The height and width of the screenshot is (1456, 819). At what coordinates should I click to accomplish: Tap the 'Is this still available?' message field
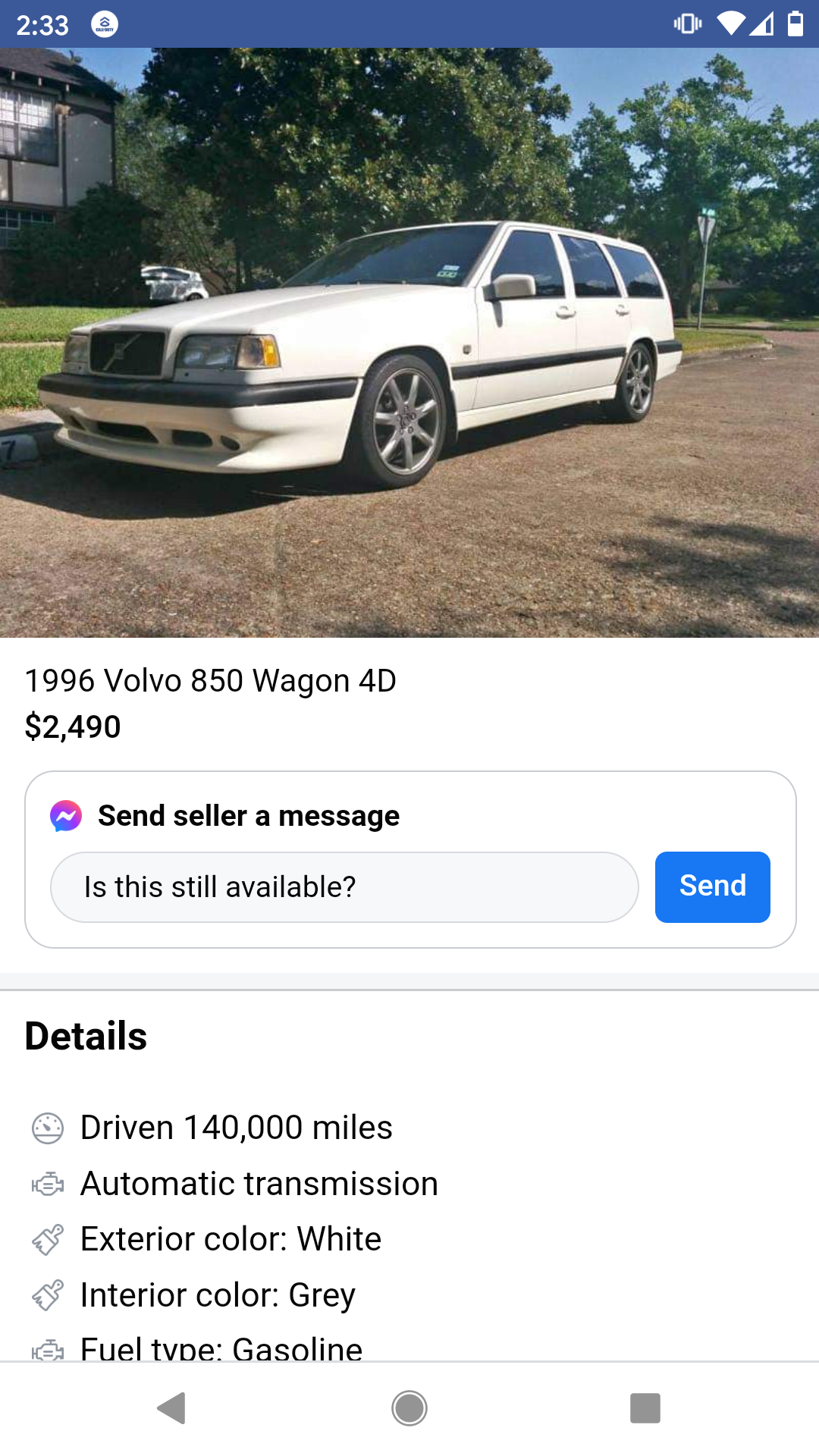click(344, 887)
